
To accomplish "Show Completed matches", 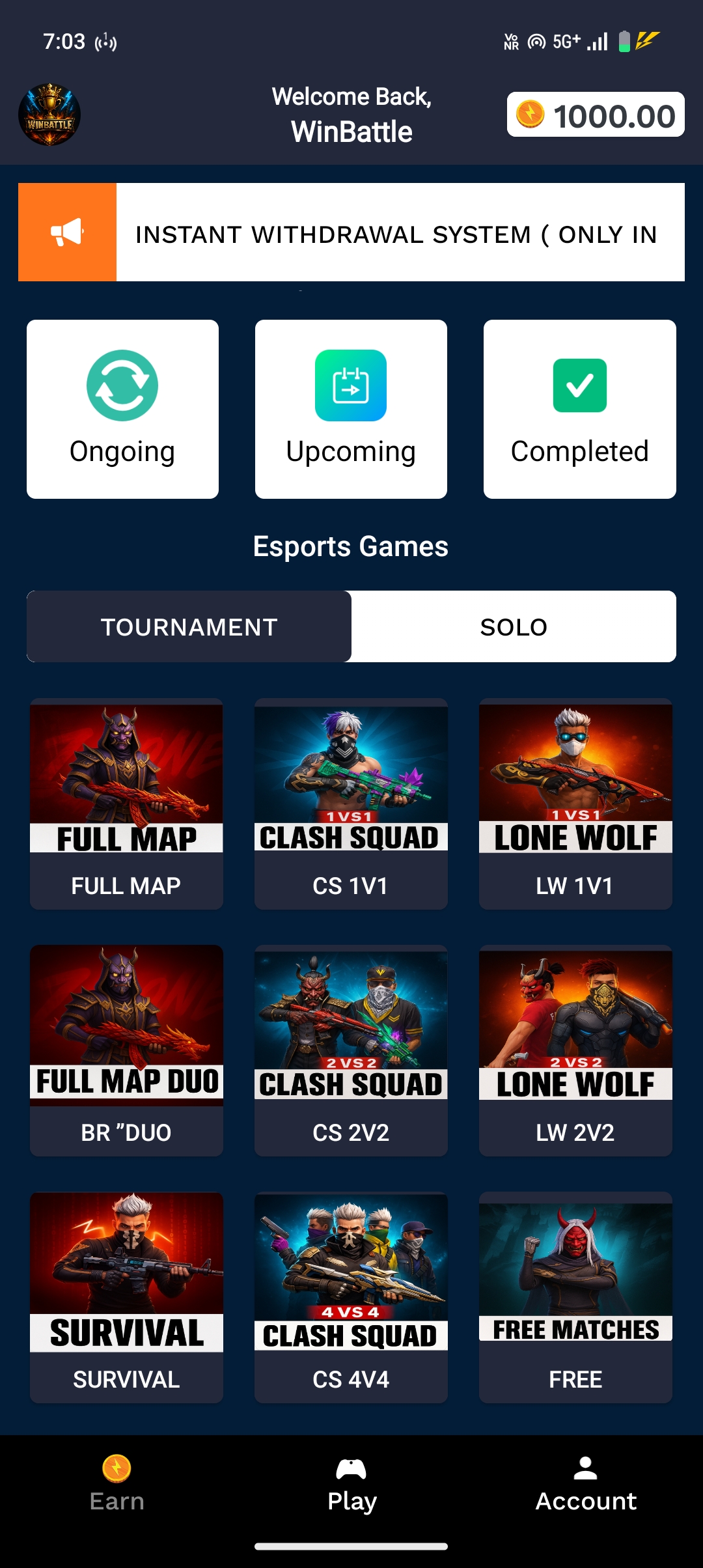I will coord(579,409).
